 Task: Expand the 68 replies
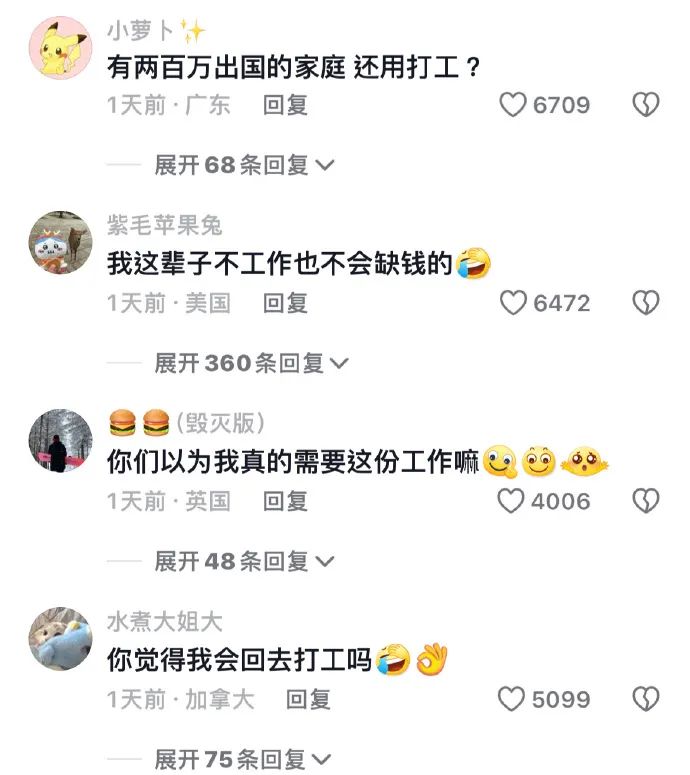(x=243, y=165)
